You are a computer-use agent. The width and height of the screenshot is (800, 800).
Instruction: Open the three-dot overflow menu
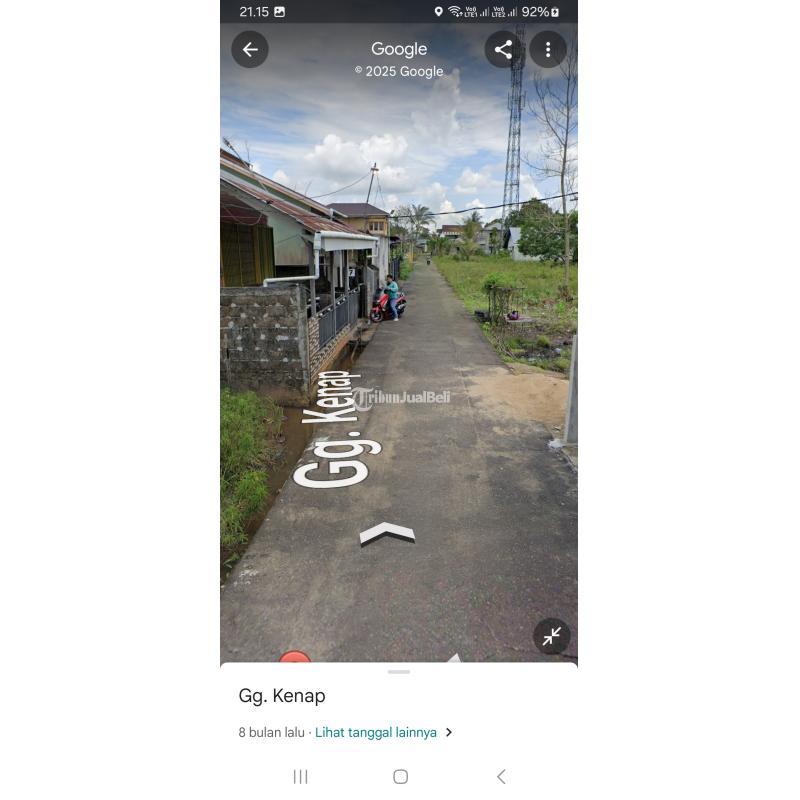coord(547,49)
